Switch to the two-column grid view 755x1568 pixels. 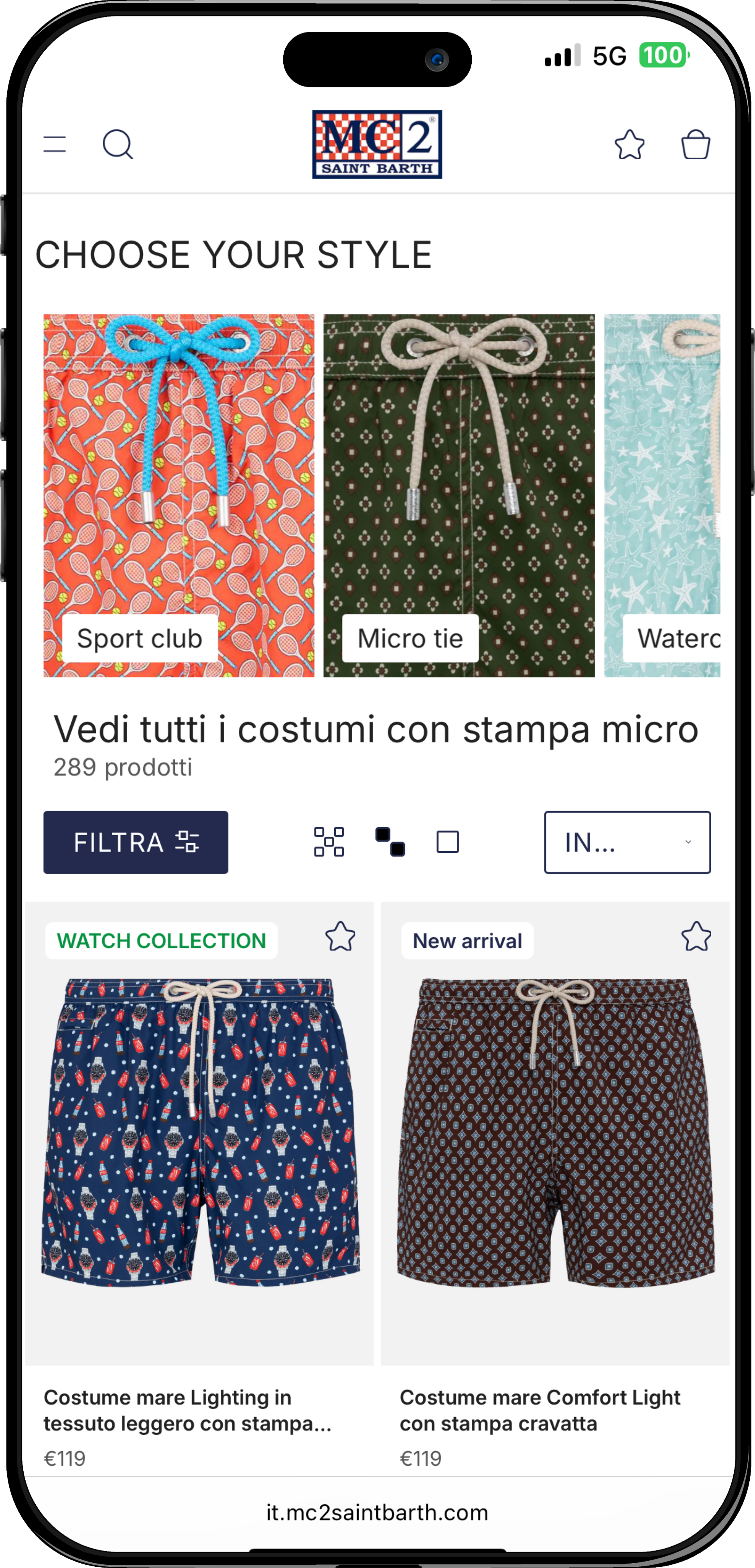click(390, 842)
